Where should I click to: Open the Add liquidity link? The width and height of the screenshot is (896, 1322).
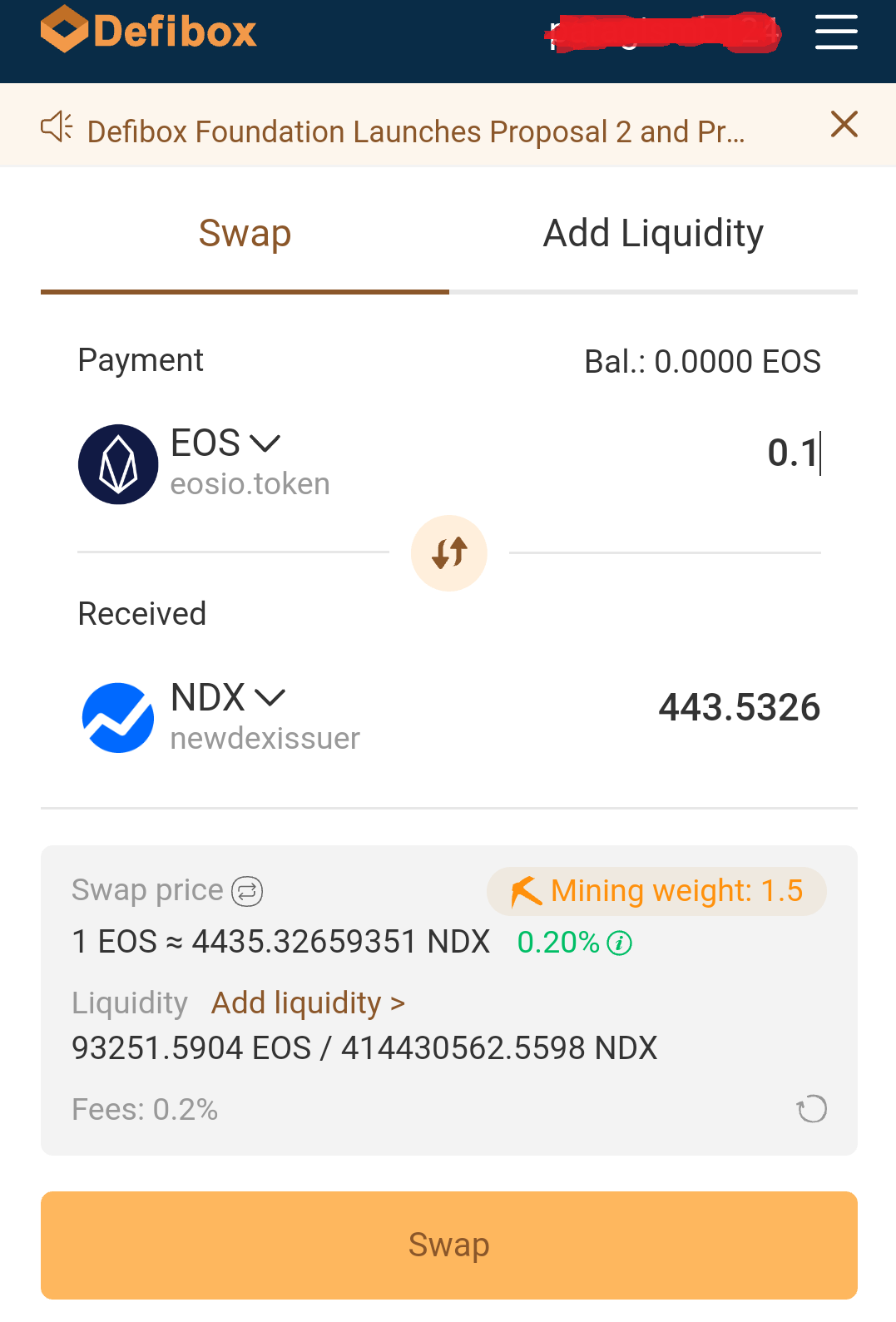(307, 1003)
